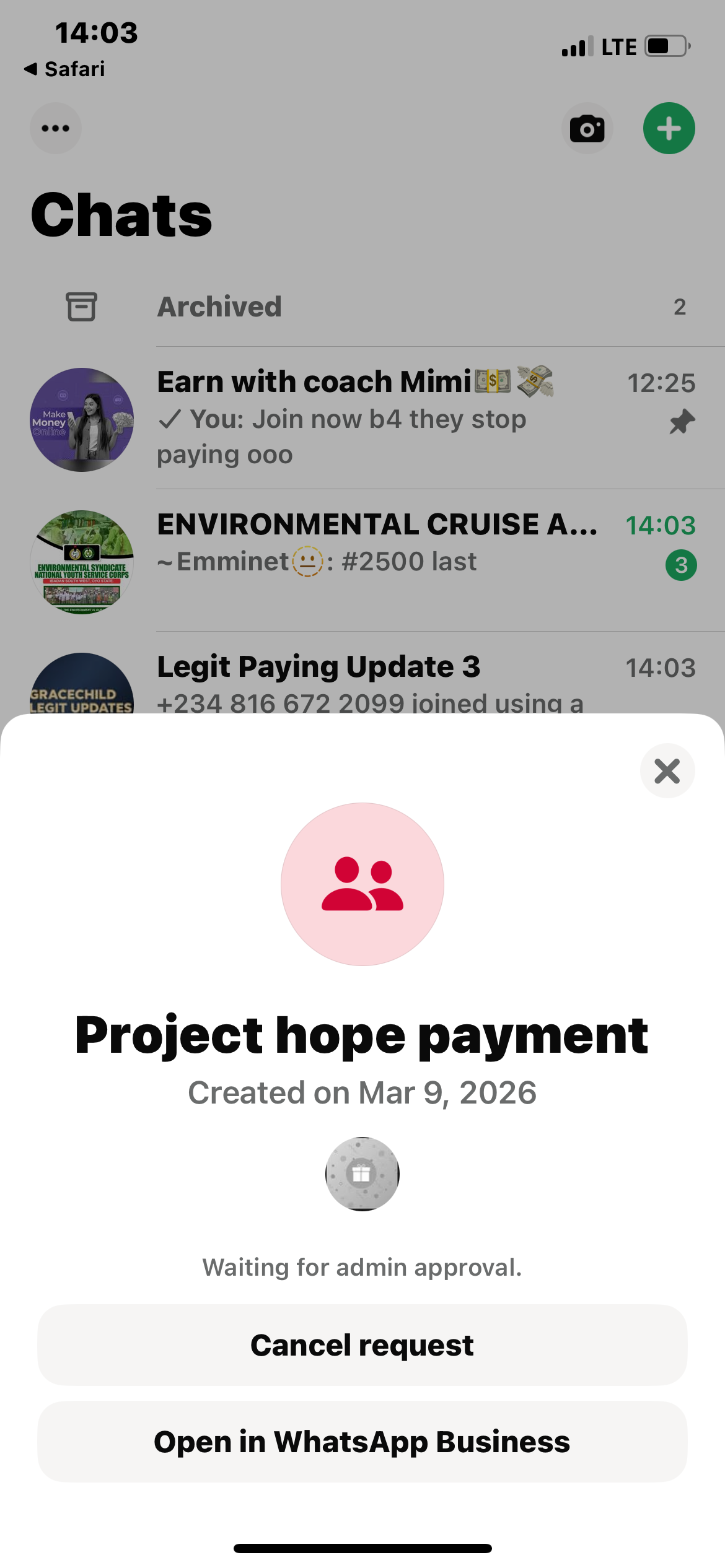Close the Project hope payment sheet
Screen dimensions: 725x1568
[667, 771]
